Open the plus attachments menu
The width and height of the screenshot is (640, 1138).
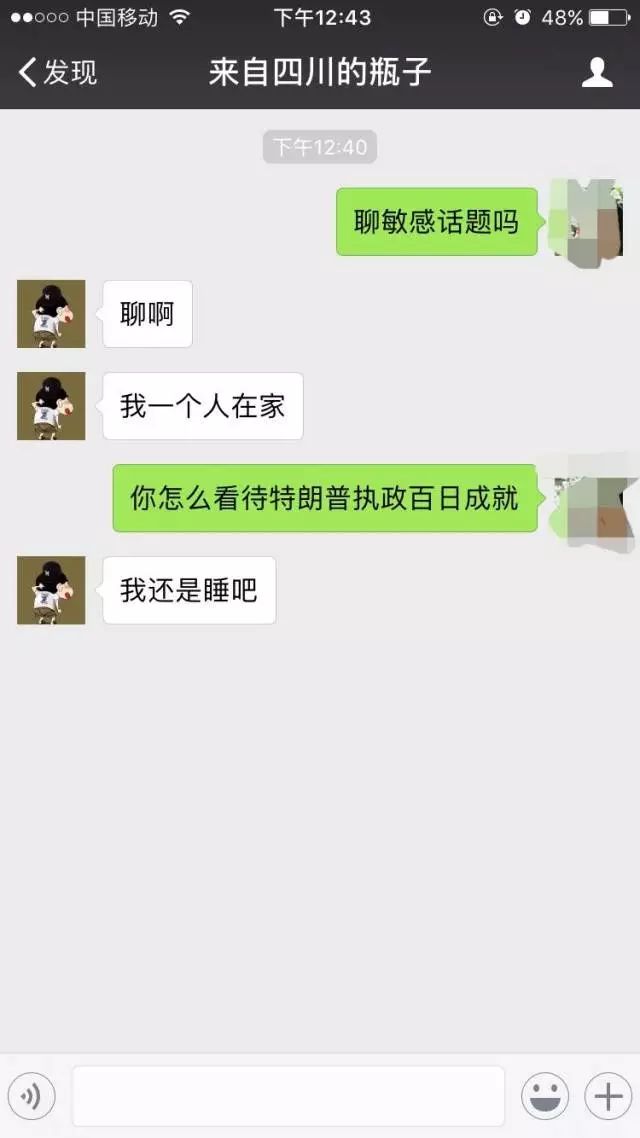pyautogui.click(x=608, y=1097)
